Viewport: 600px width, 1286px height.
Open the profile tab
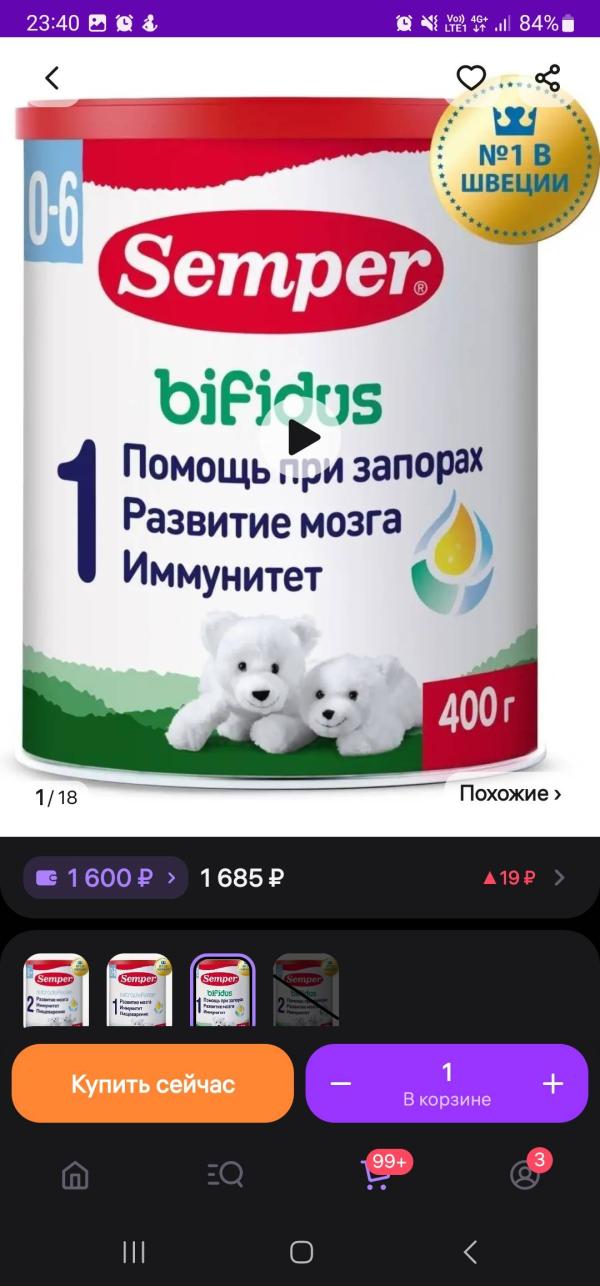[x=525, y=1175]
